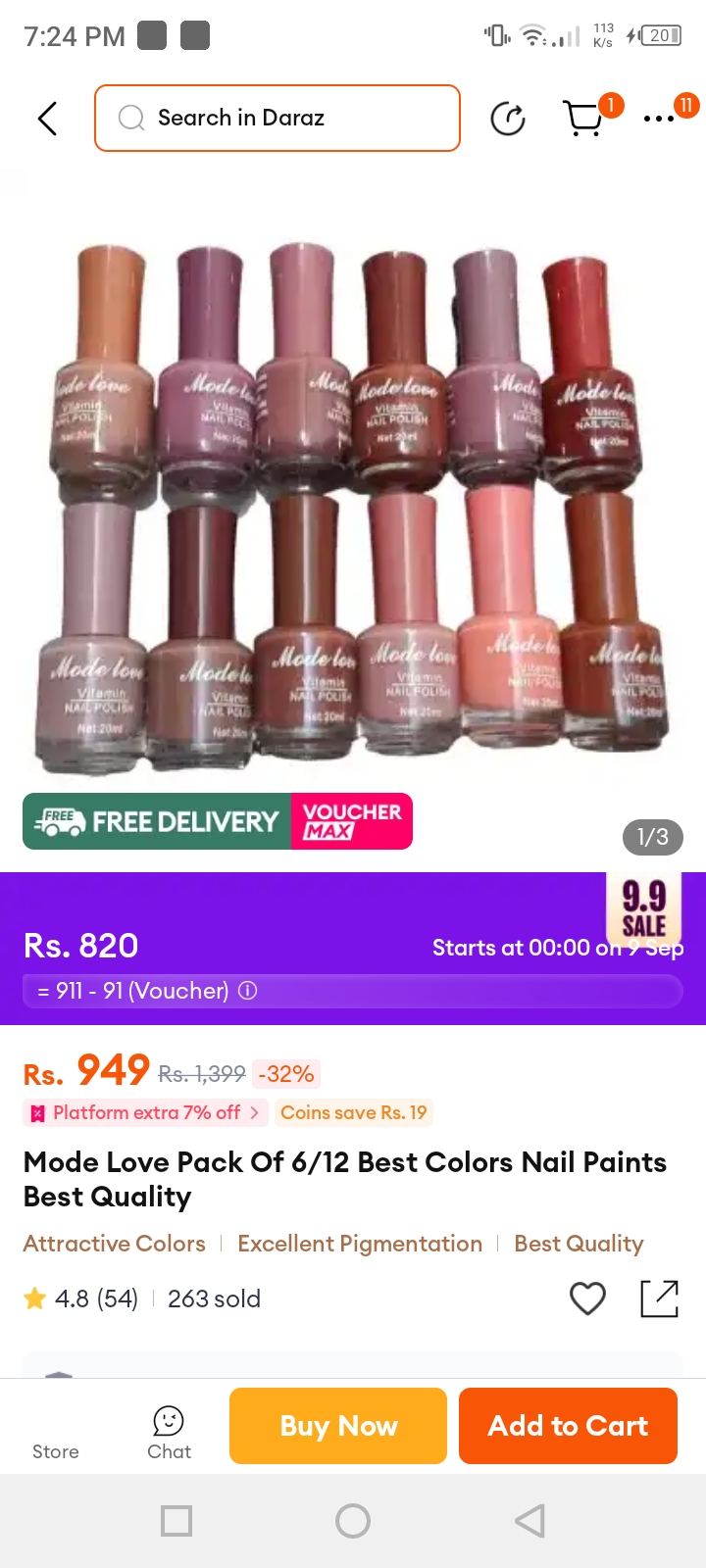706x1568 pixels.
Task: Tap Buy Now
Action: pos(338,1426)
